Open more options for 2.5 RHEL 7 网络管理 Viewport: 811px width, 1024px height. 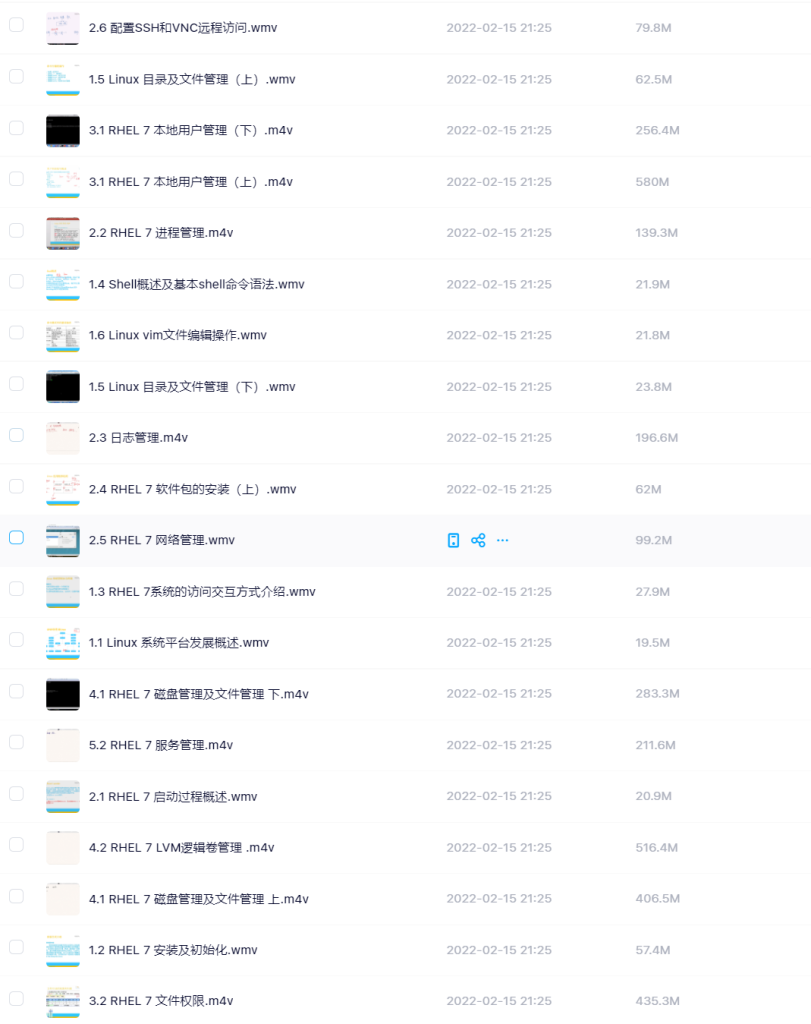pyautogui.click(x=502, y=540)
